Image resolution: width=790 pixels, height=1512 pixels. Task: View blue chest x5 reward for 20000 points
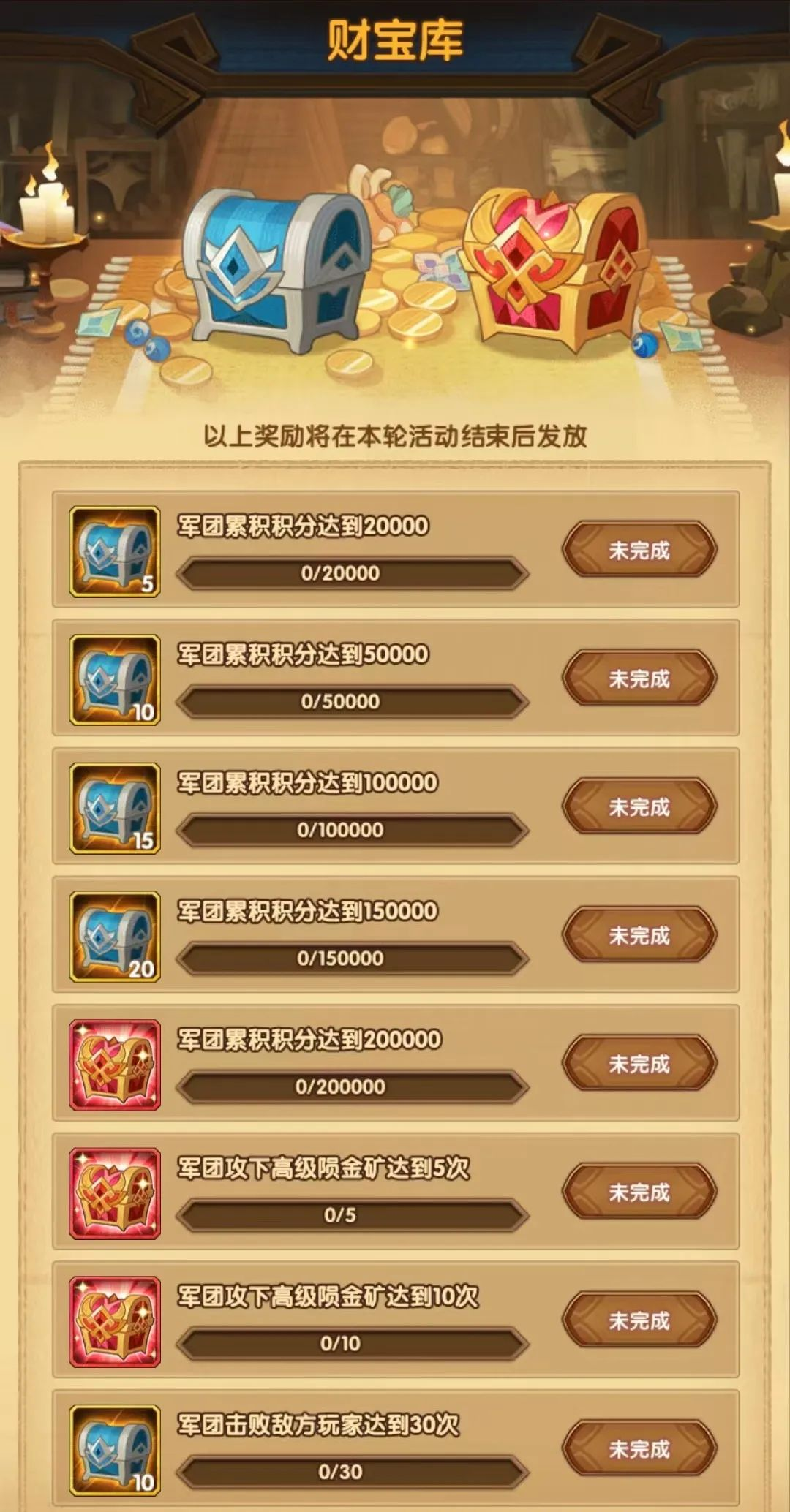tap(115, 551)
